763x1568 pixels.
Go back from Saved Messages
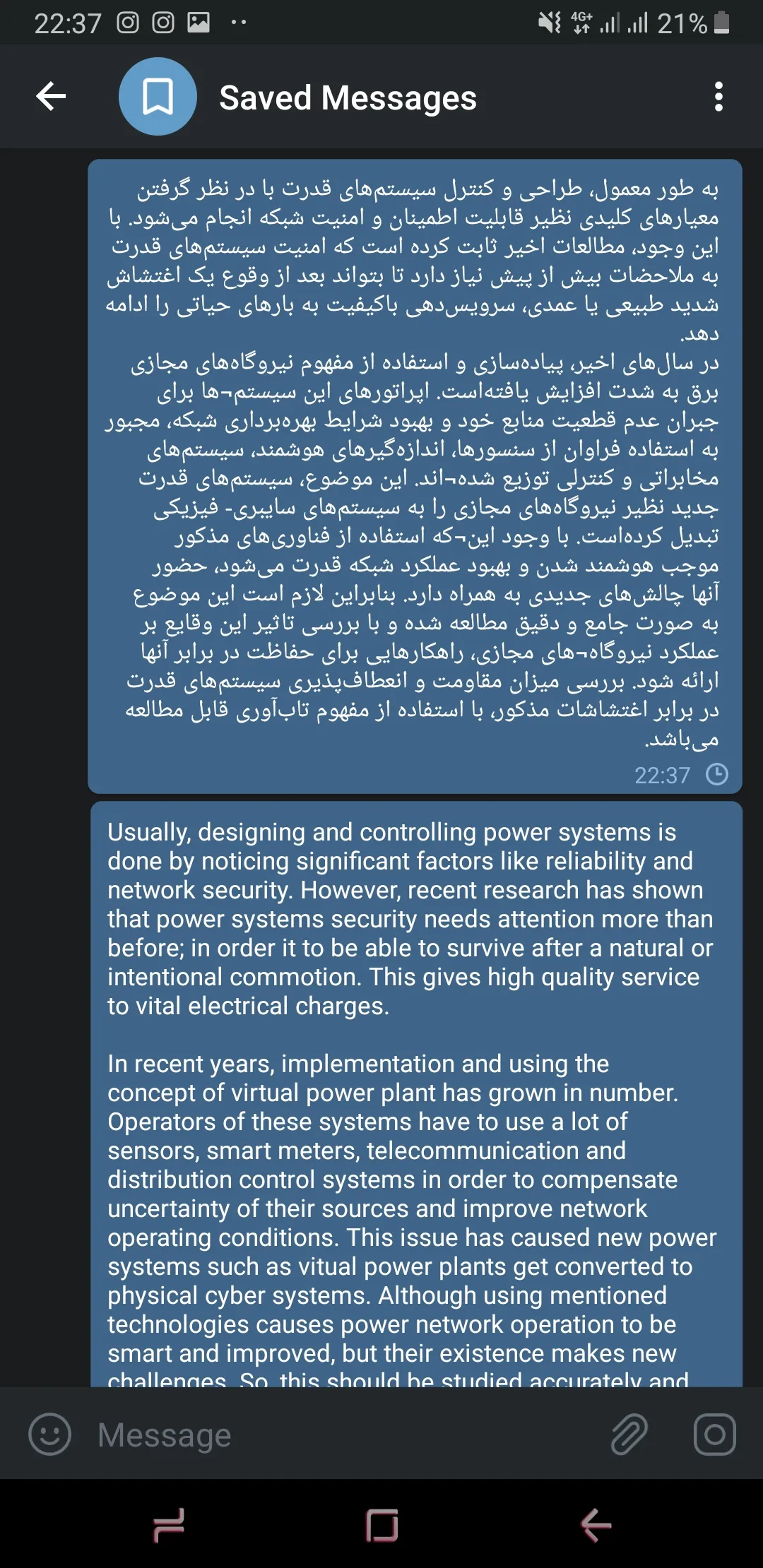pos(51,97)
